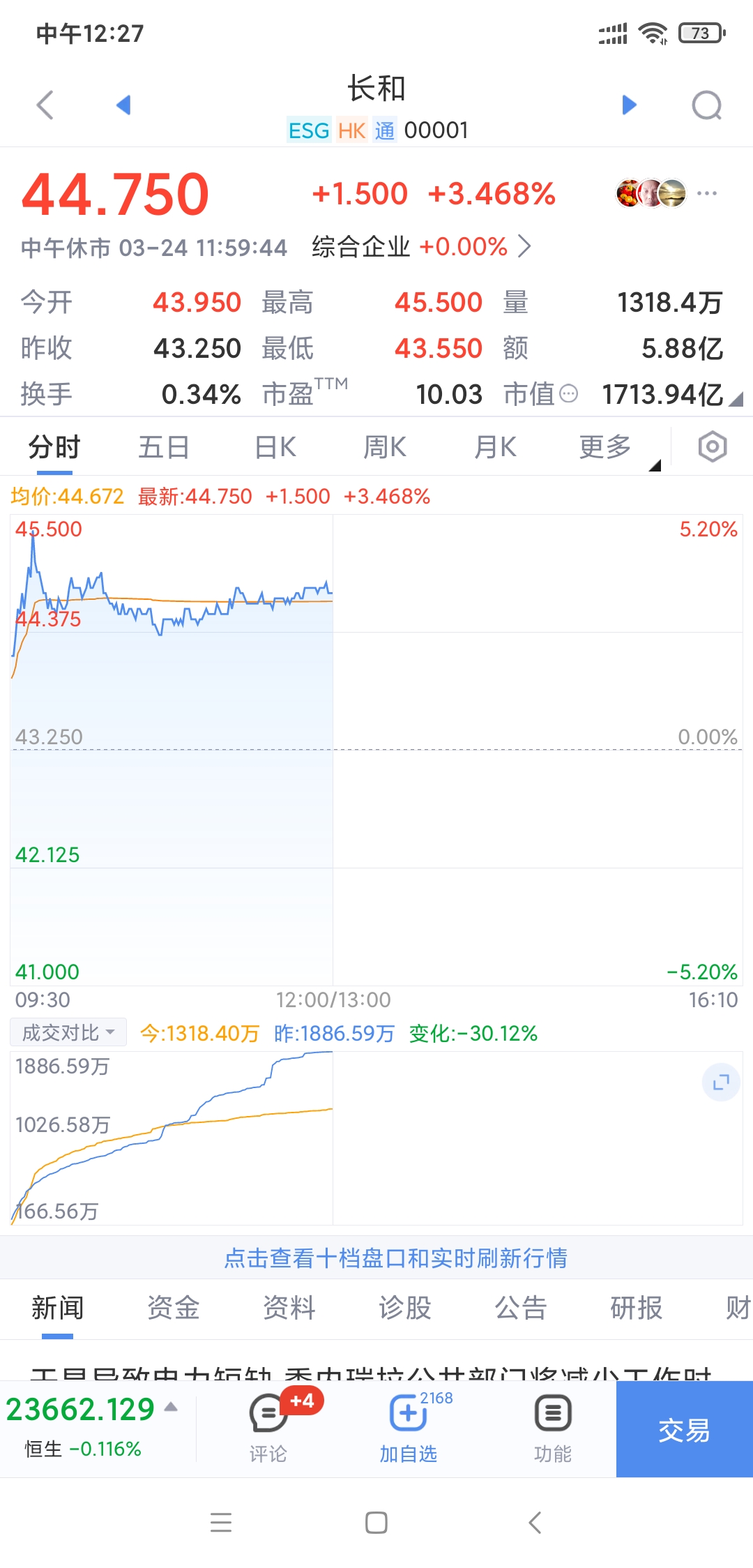Viewport: 753px width, 1568px height.
Task: Switch to the previous stock with left triangle
Action: [x=123, y=105]
